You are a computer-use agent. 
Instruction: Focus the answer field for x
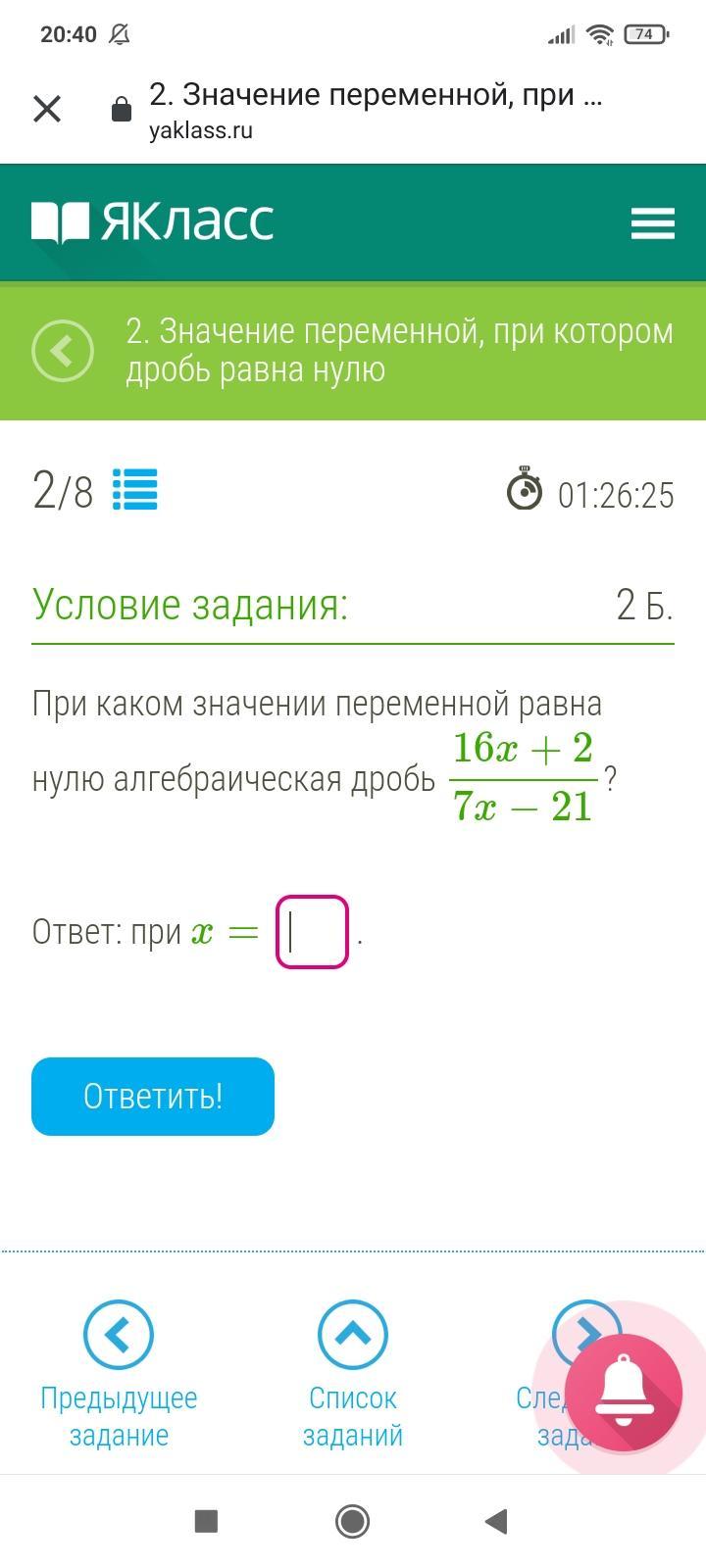(312, 932)
